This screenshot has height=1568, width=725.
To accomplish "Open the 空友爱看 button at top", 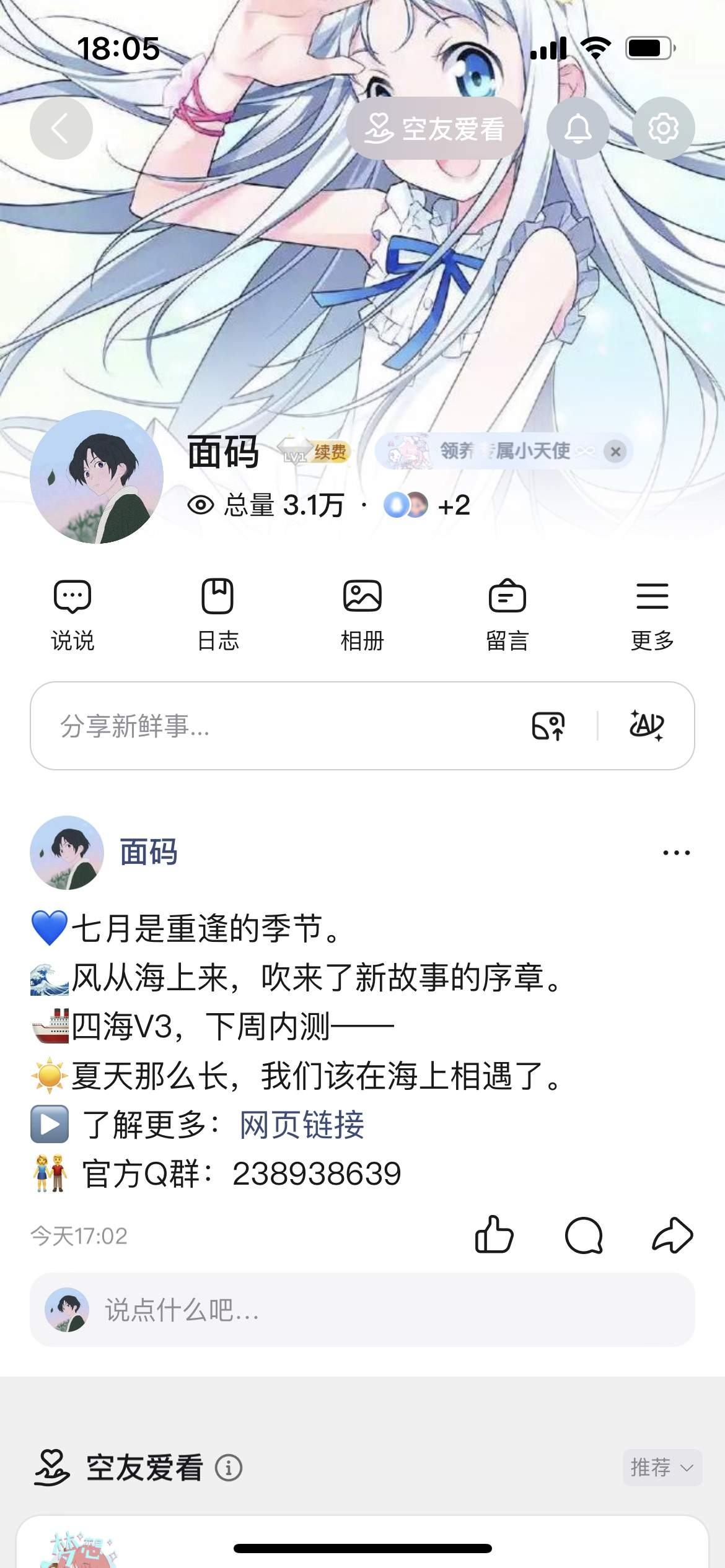I will coord(434,128).
